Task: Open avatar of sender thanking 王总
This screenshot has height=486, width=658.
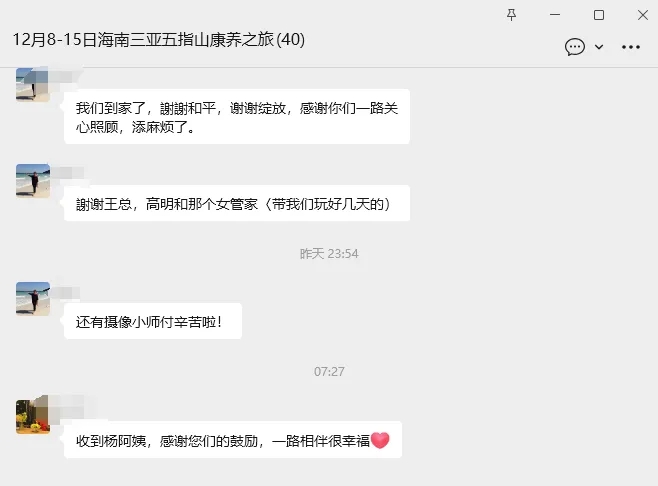Action: pyautogui.click(x=33, y=181)
